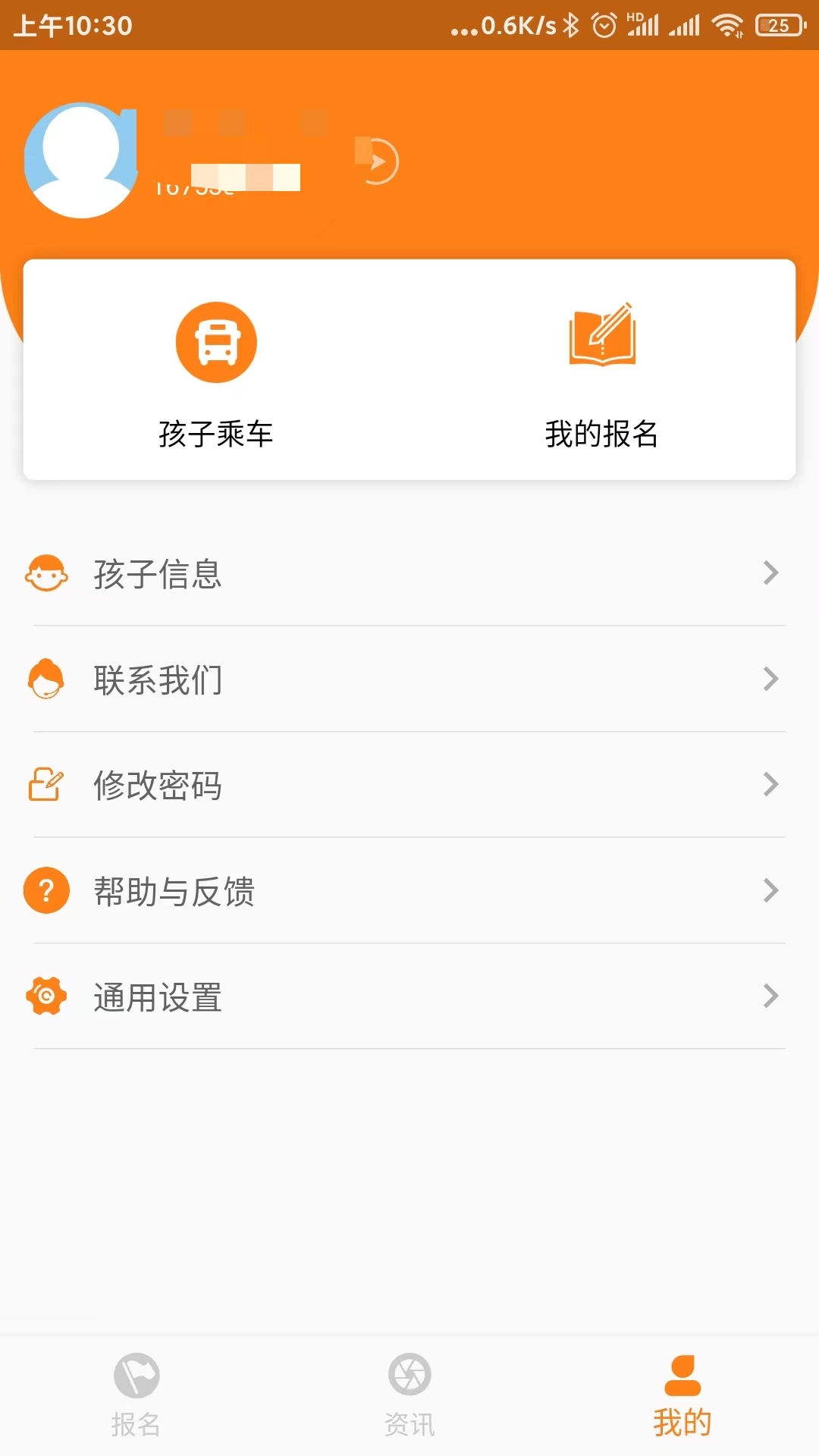Tap the question mark icon beside 帮助与反馈
Screen dimensions: 819x1456
pyautogui.click(x=47, y=891)
